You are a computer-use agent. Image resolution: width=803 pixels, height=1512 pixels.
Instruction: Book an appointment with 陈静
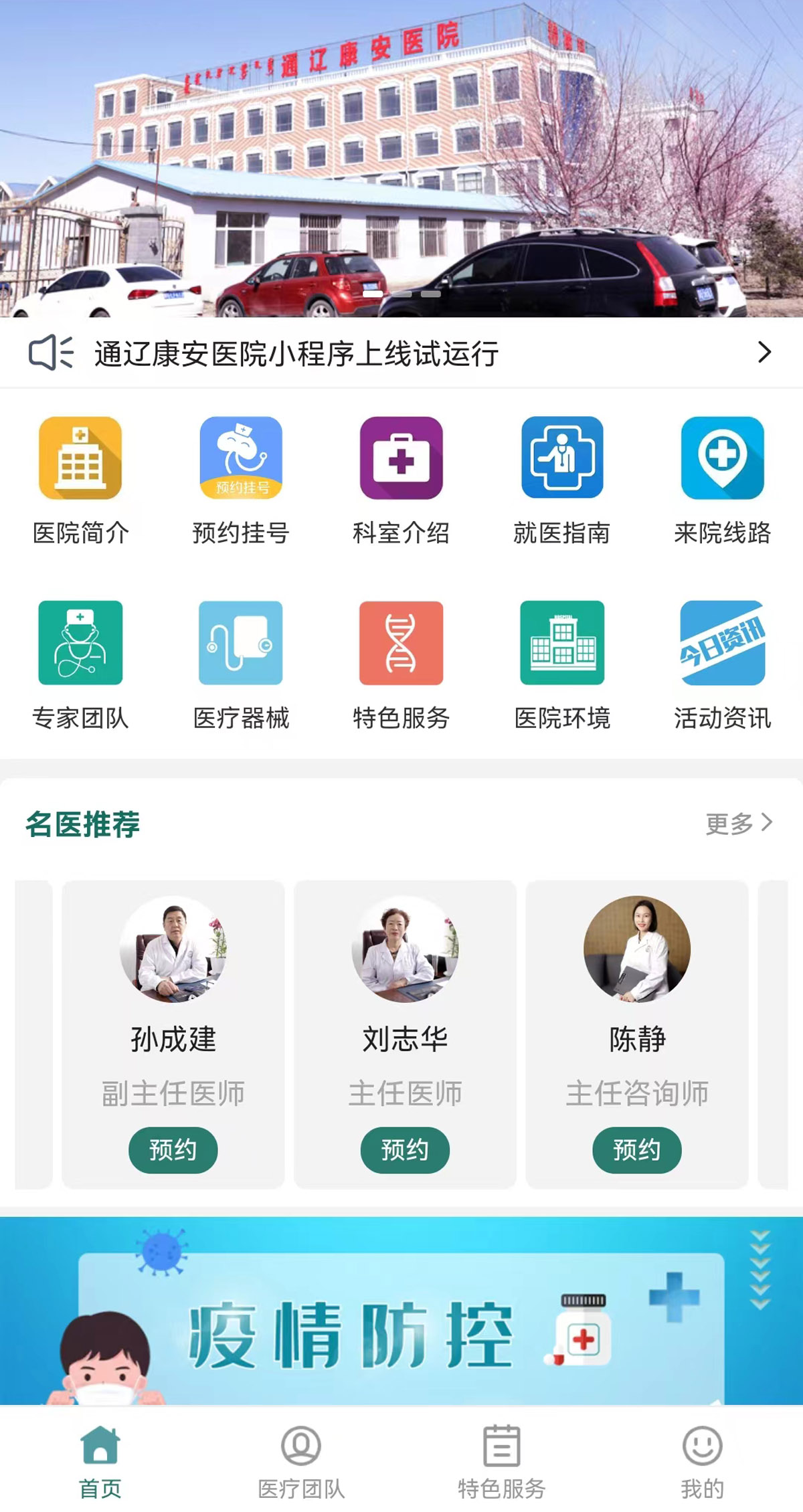[637, 1150]
